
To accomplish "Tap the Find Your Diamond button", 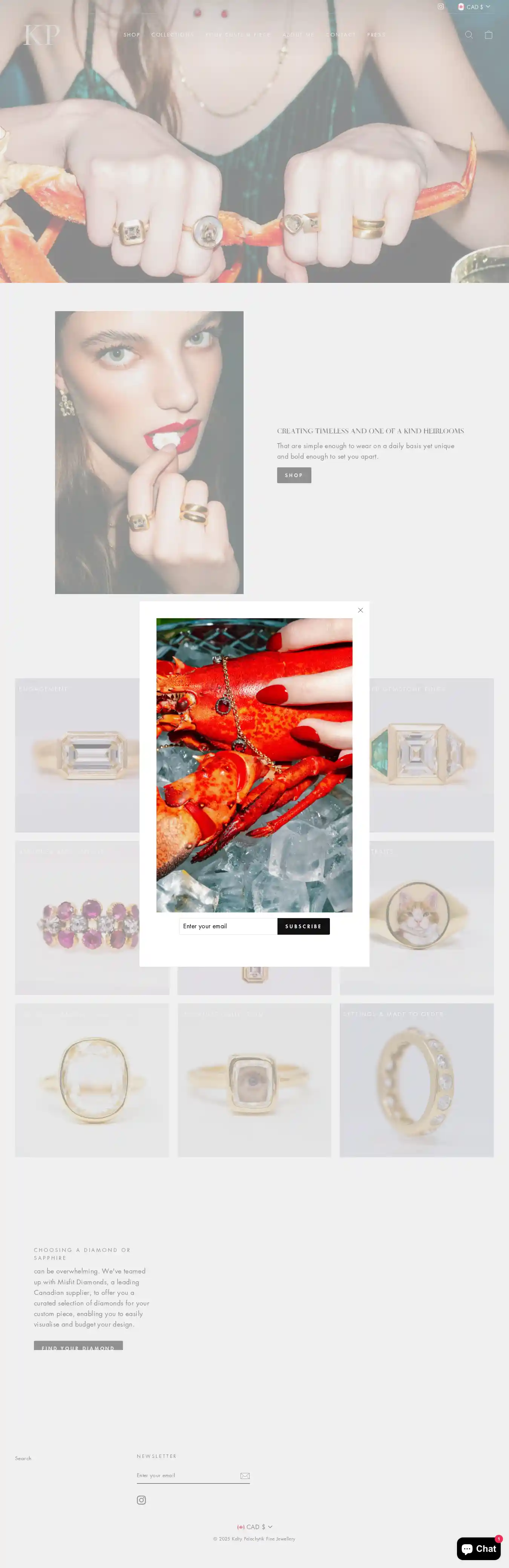I will click(x=78, y=1346).
